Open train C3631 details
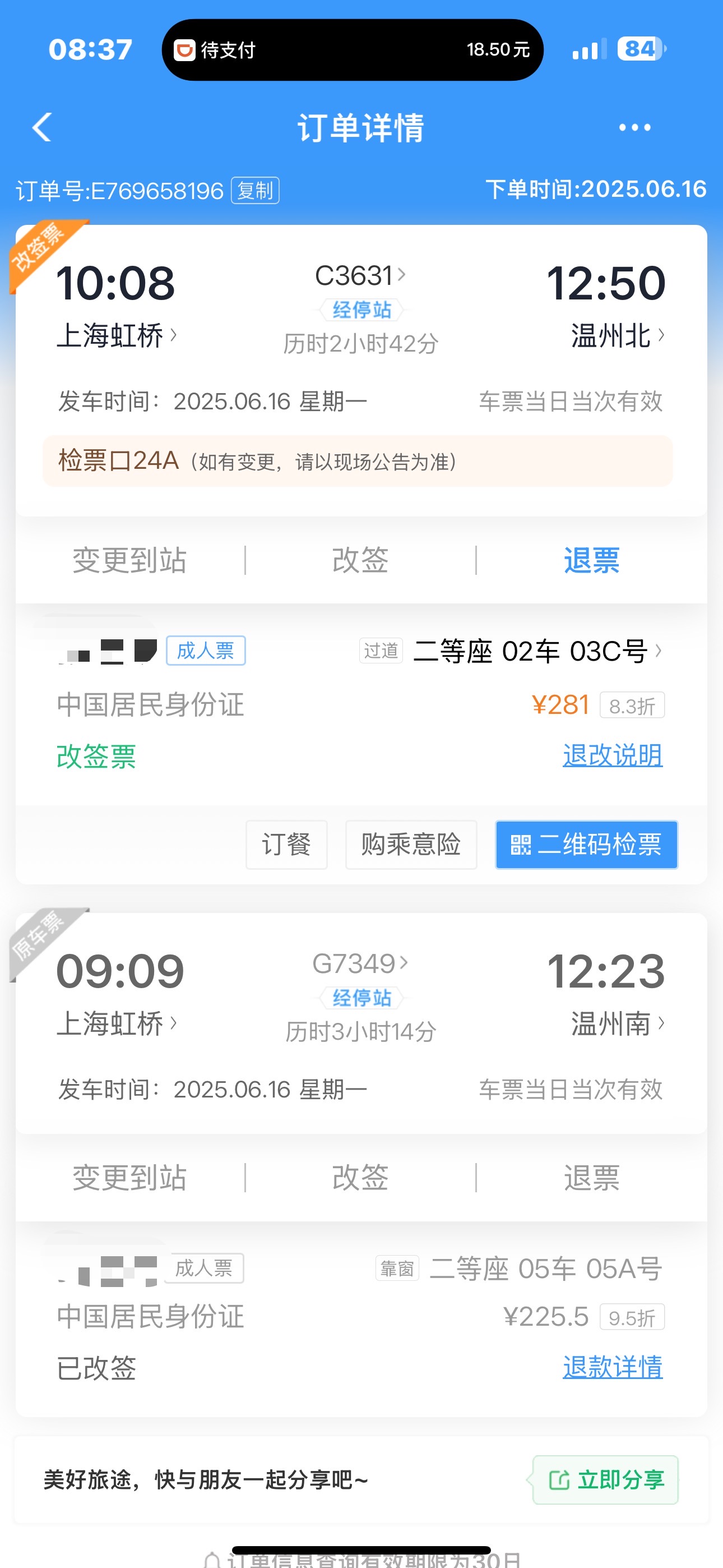Screen dimensions: 723x1568 (x=360, y=276)
